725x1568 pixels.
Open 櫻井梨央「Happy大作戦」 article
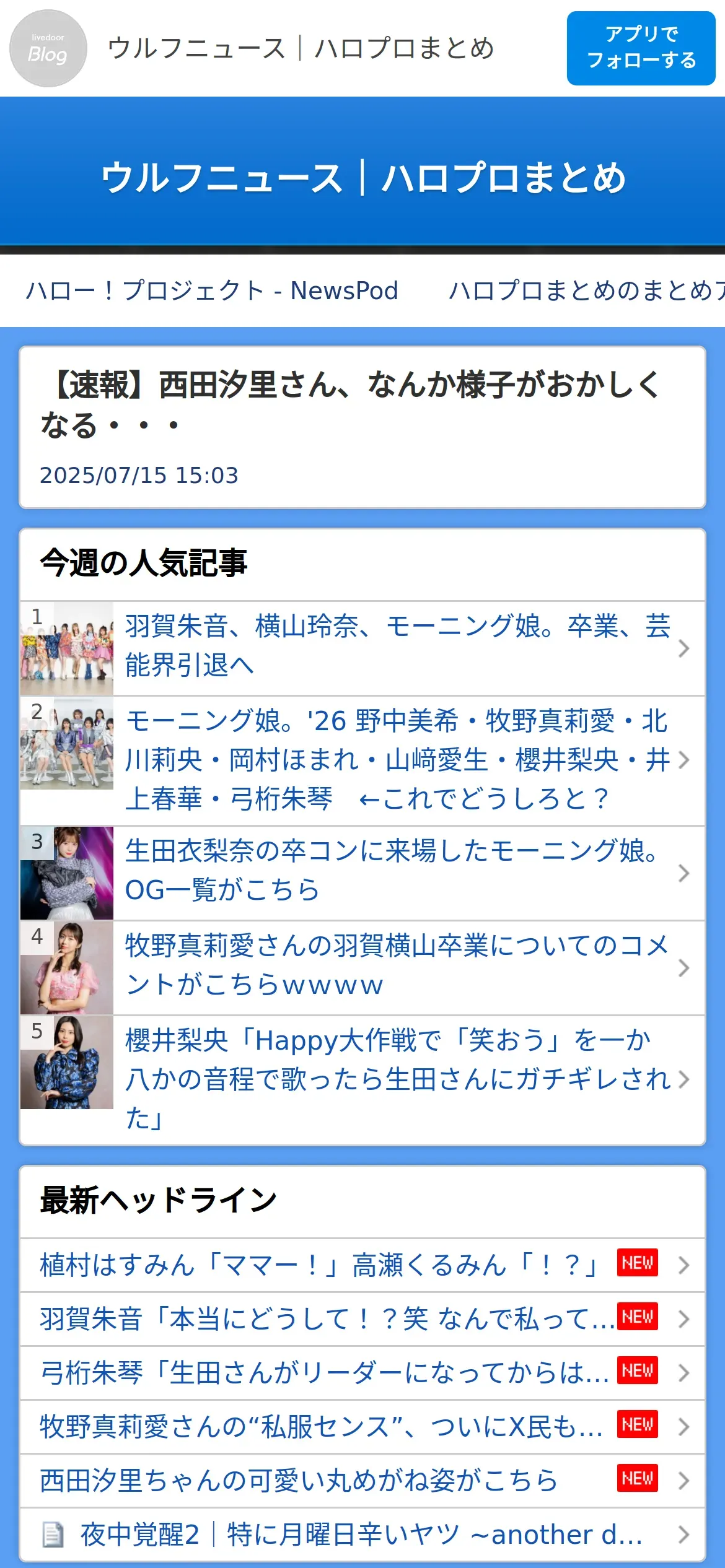pyautogui.click(x=397, y=1079)
